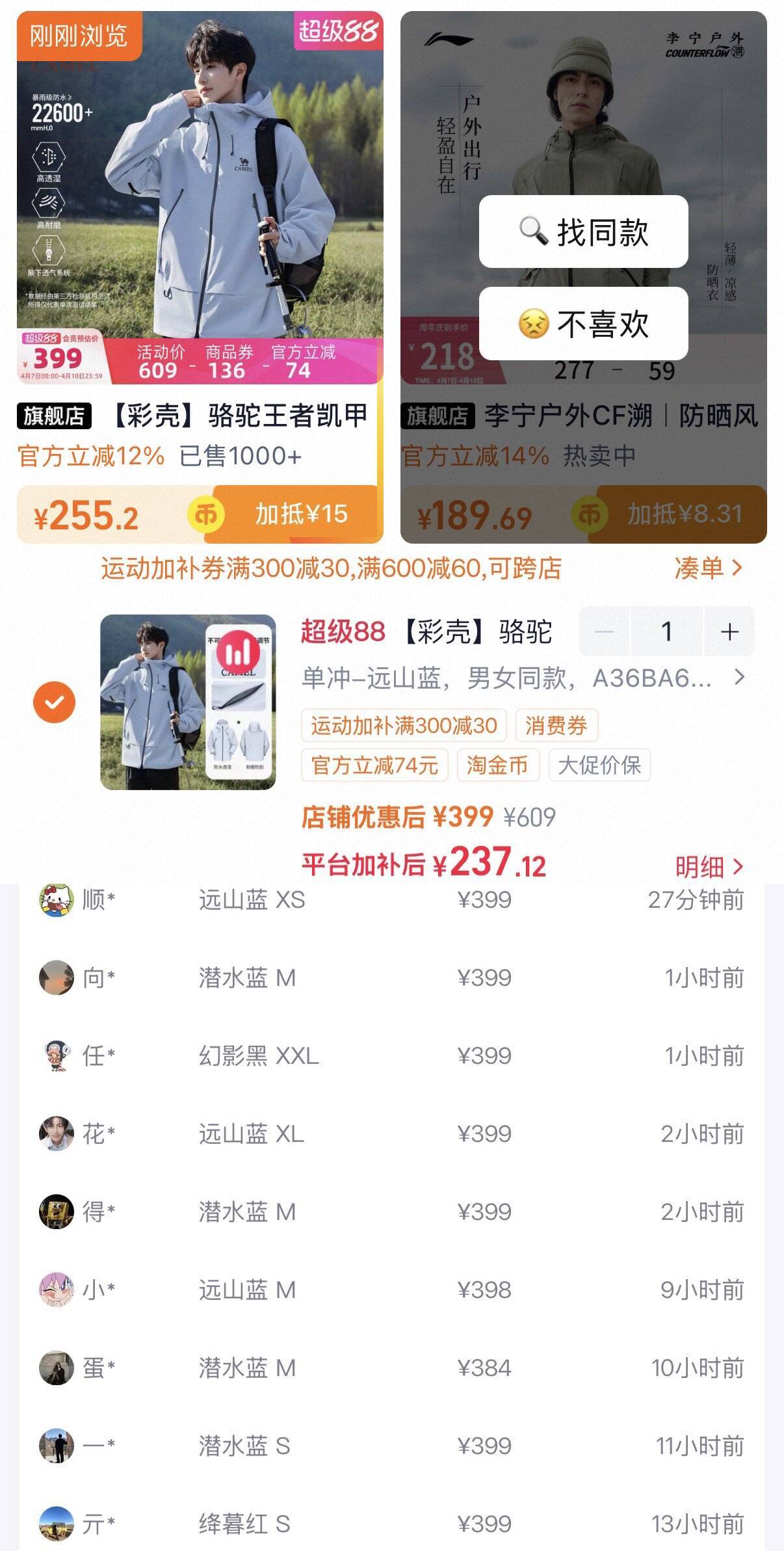The image size is (784, 1551).
Task: Tap 找同款 to find similar items
Action: tap(583, 232)
